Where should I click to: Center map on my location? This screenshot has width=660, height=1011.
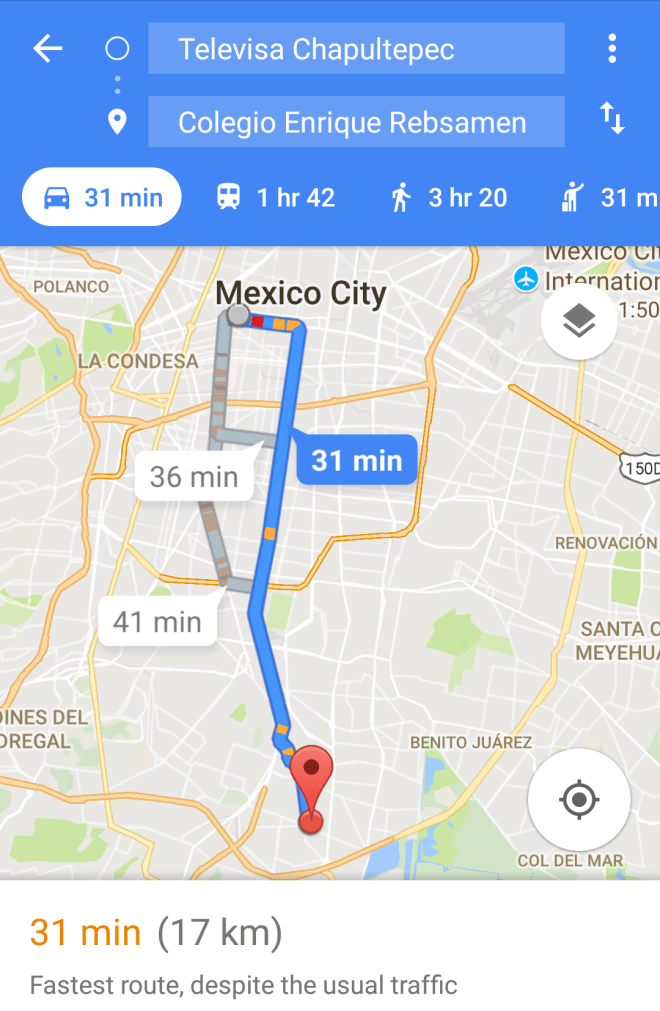pyautogui.click(x=579, y=800)
